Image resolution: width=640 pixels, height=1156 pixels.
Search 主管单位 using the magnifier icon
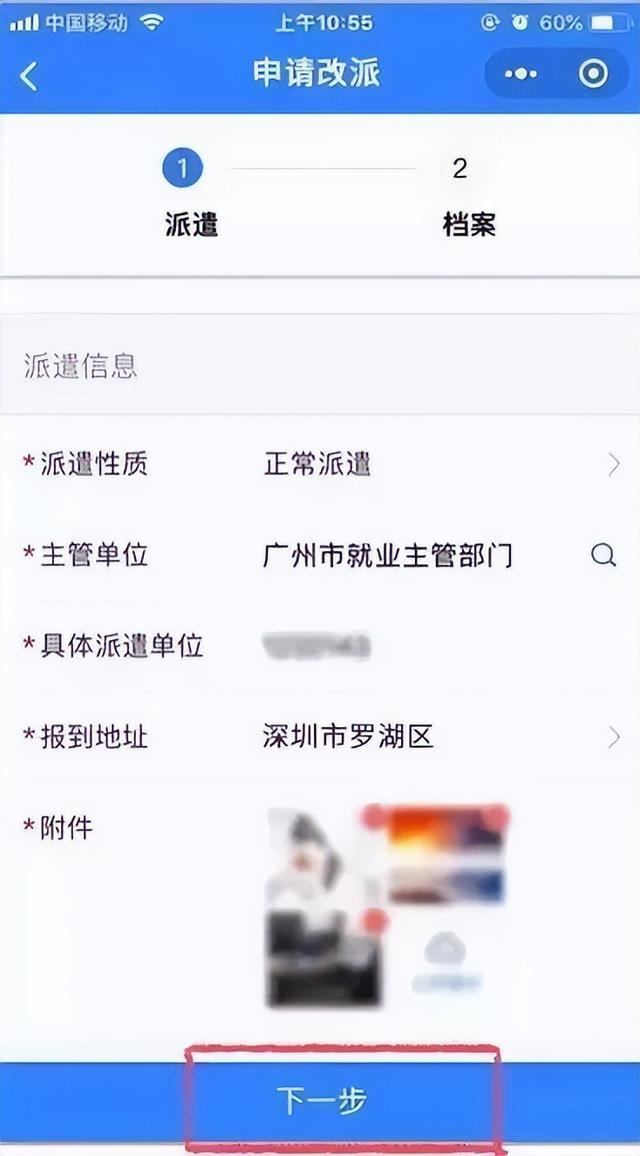tap(603, 555)
